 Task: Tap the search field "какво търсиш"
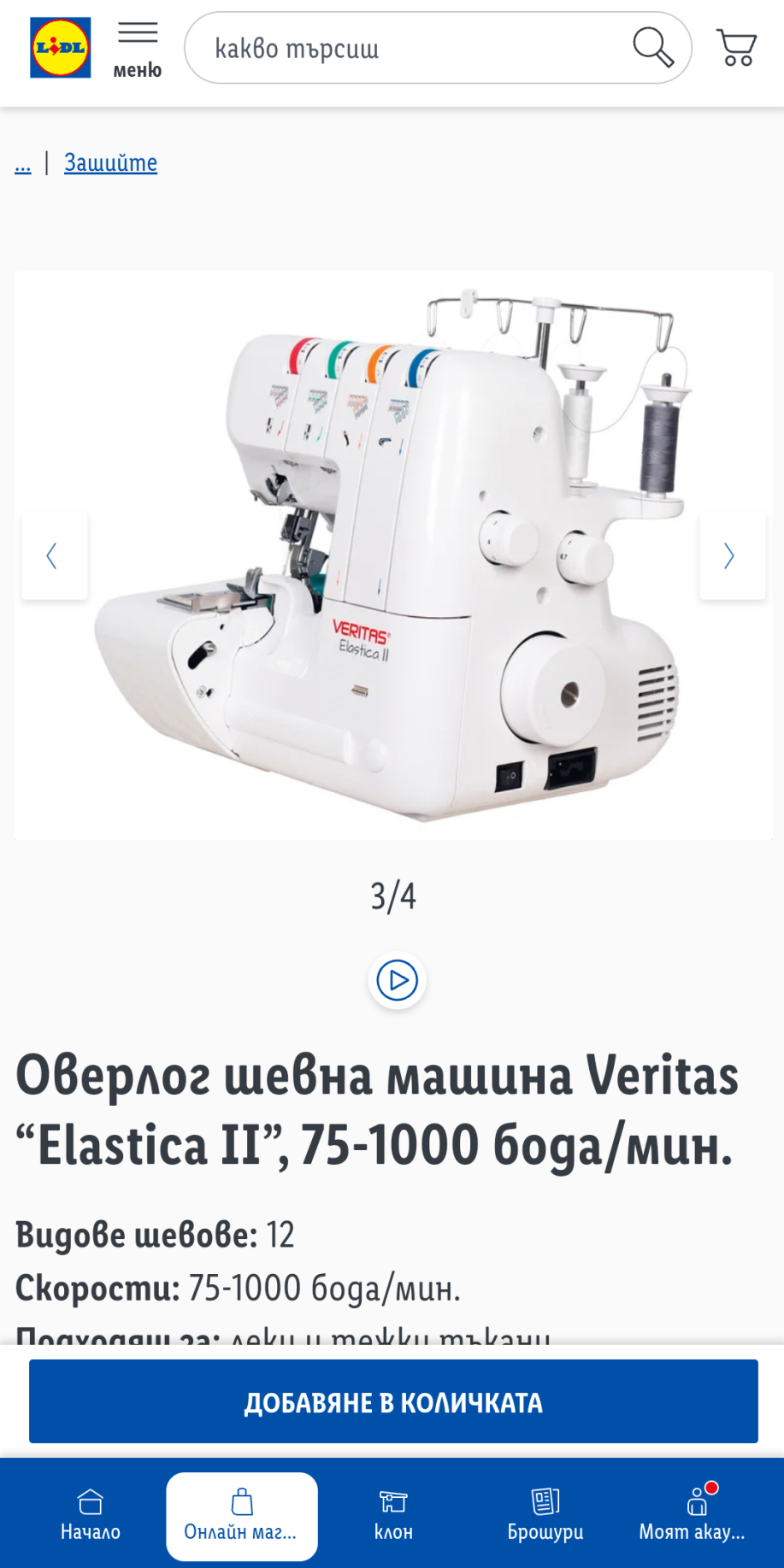[x=410, y=49]
